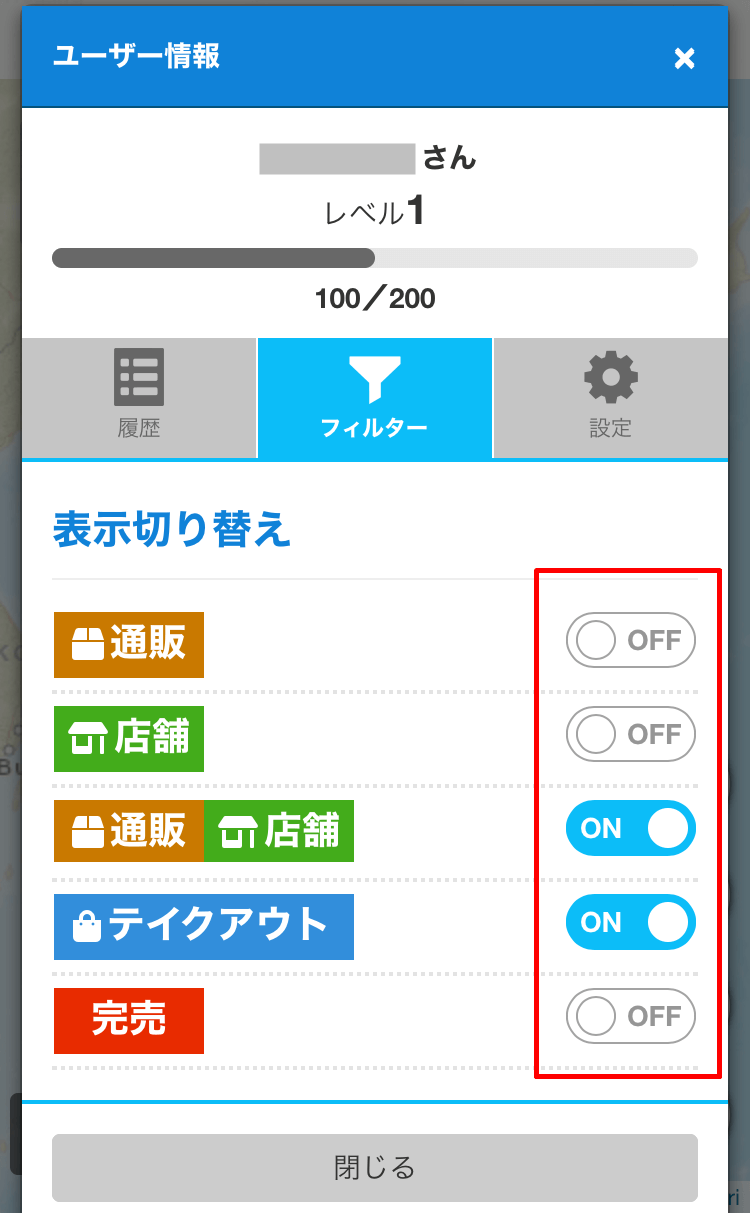Enable the 店舗 filter switch
The width and height of the screenshot is (750, 1213).
click(631, 734)
